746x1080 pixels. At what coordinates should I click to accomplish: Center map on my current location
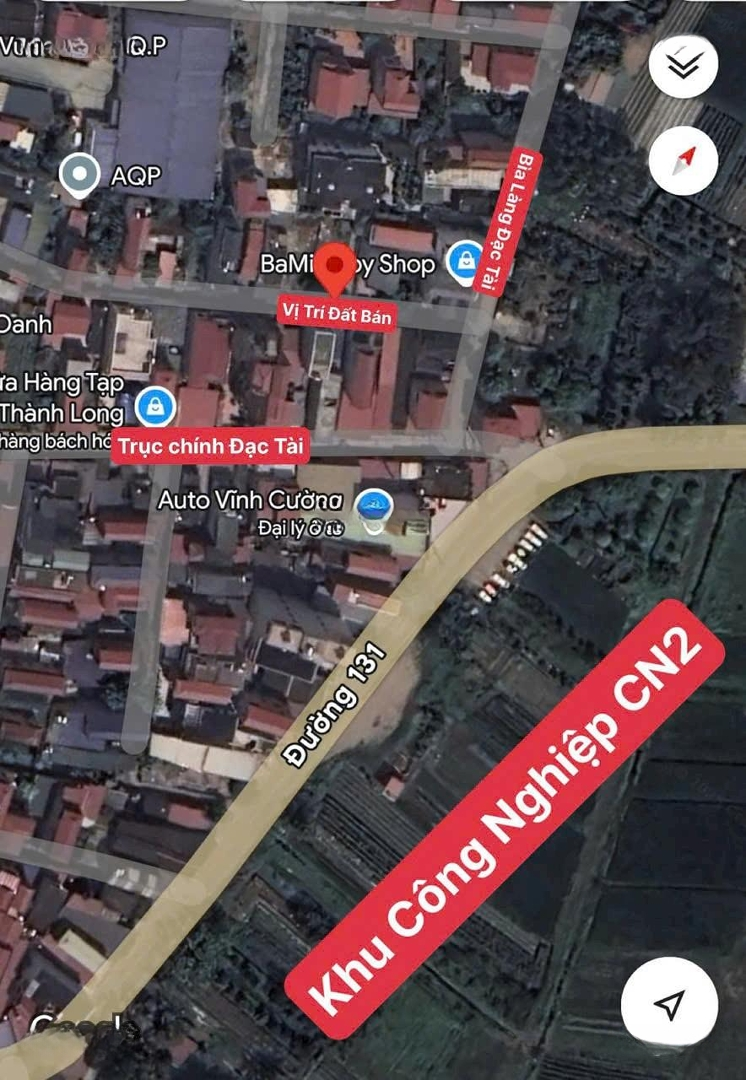tap(669, 1003)
